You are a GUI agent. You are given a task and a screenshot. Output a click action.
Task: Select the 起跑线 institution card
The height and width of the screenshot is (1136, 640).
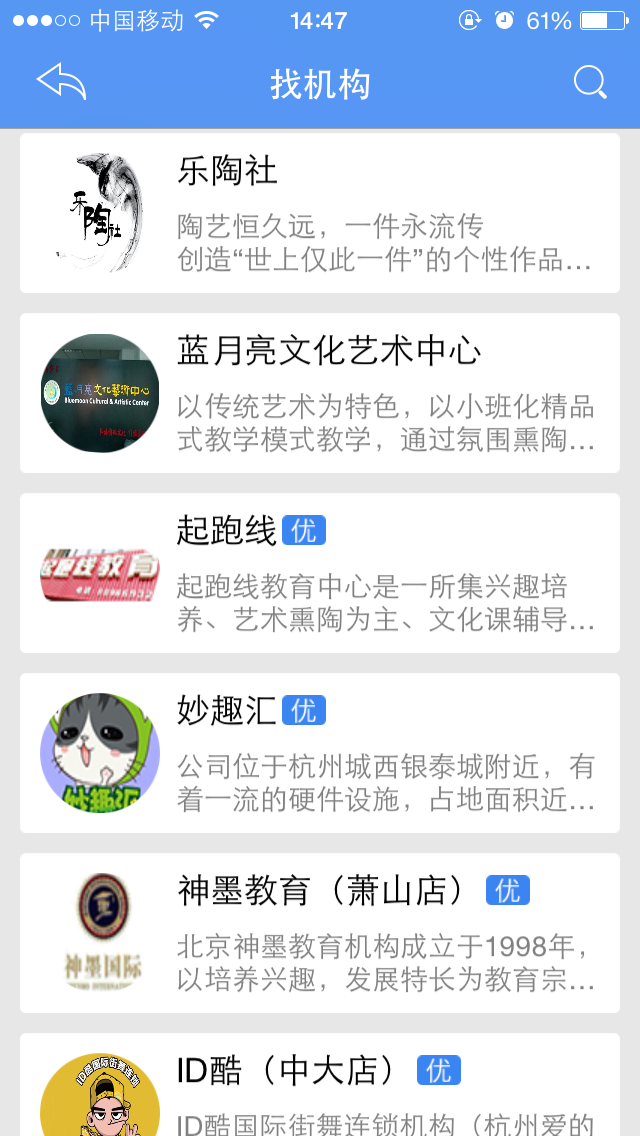[x=320, y=573]
